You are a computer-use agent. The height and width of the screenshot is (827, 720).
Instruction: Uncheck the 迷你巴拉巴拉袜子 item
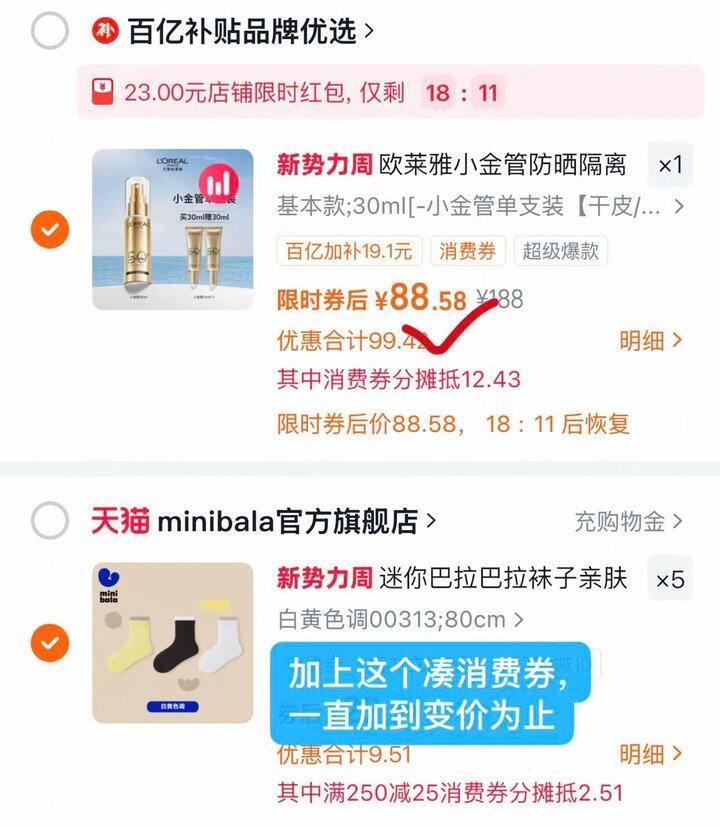point(50,643)
